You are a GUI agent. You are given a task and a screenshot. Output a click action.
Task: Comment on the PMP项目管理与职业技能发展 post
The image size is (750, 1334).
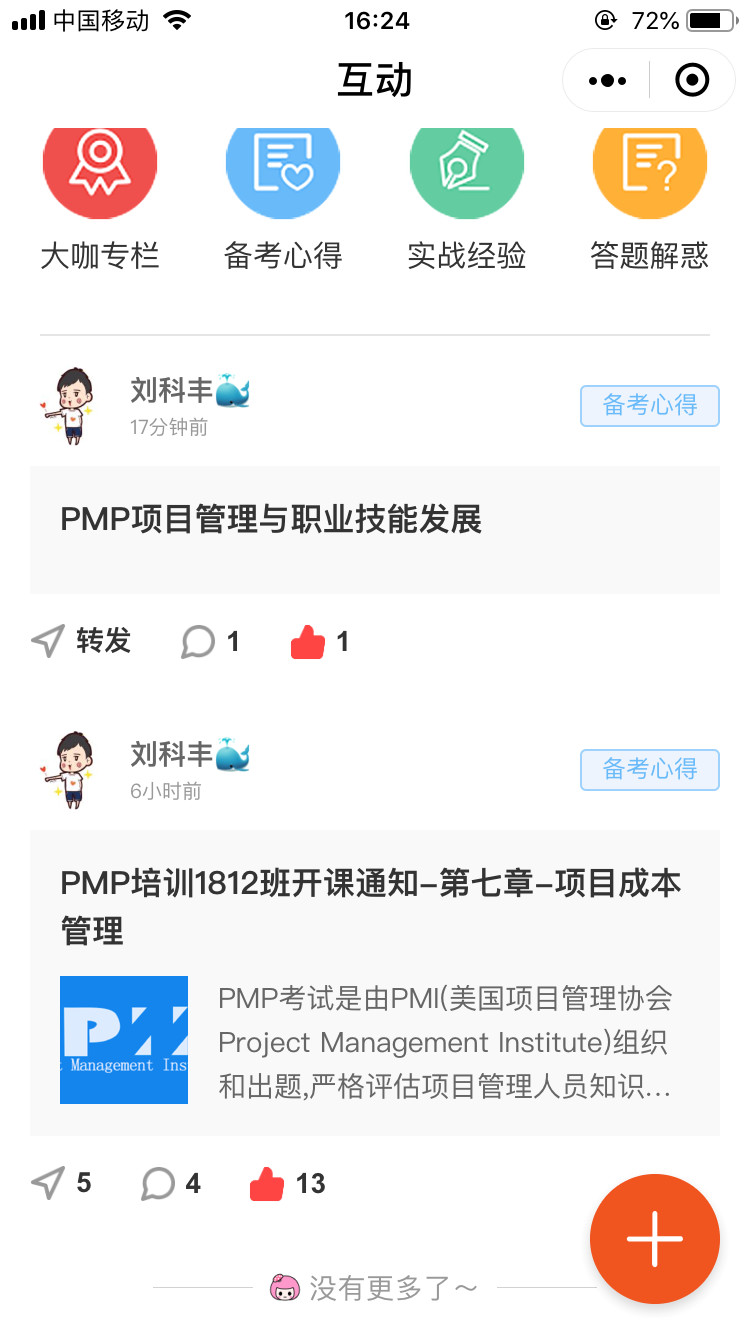(210, 642)
